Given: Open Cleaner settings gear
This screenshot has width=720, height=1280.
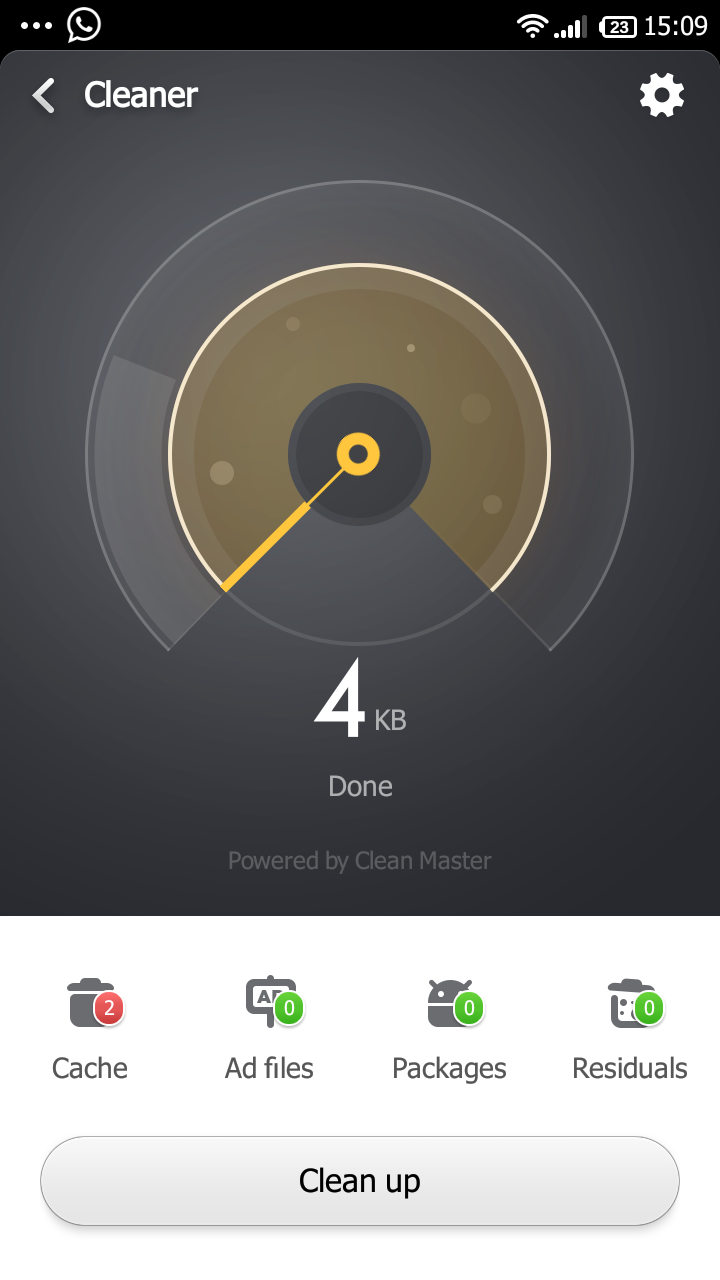Looking at the screenshot, I should (x=662, y=96).
